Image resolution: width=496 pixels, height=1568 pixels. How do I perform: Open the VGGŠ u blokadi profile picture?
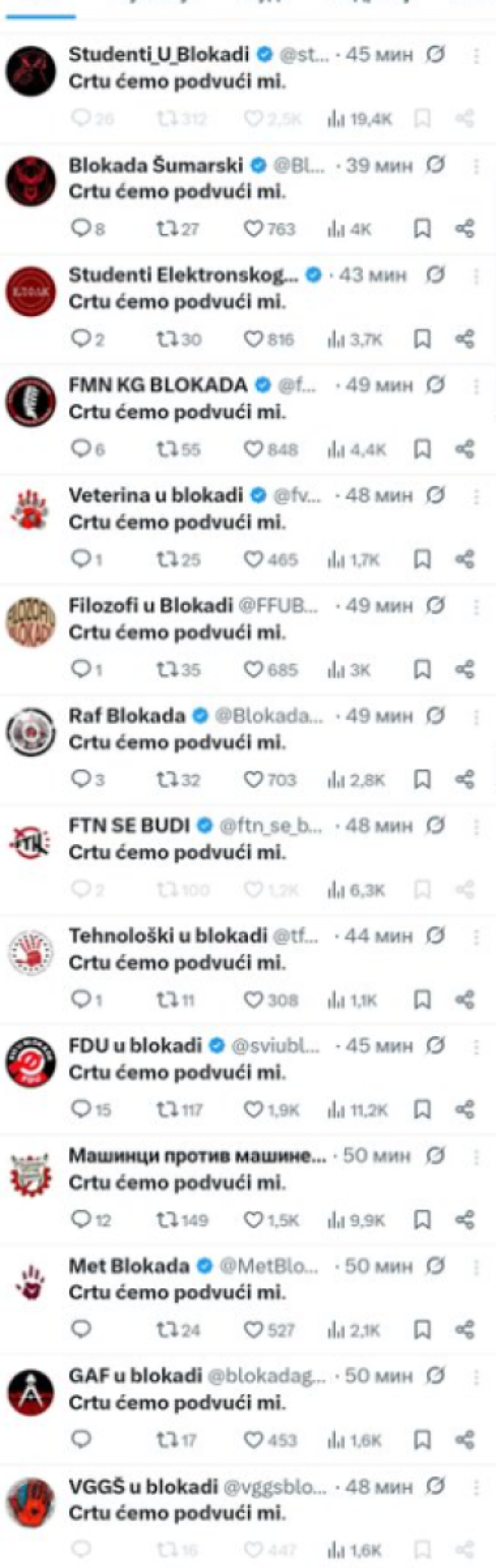(x=31, y=1502)
